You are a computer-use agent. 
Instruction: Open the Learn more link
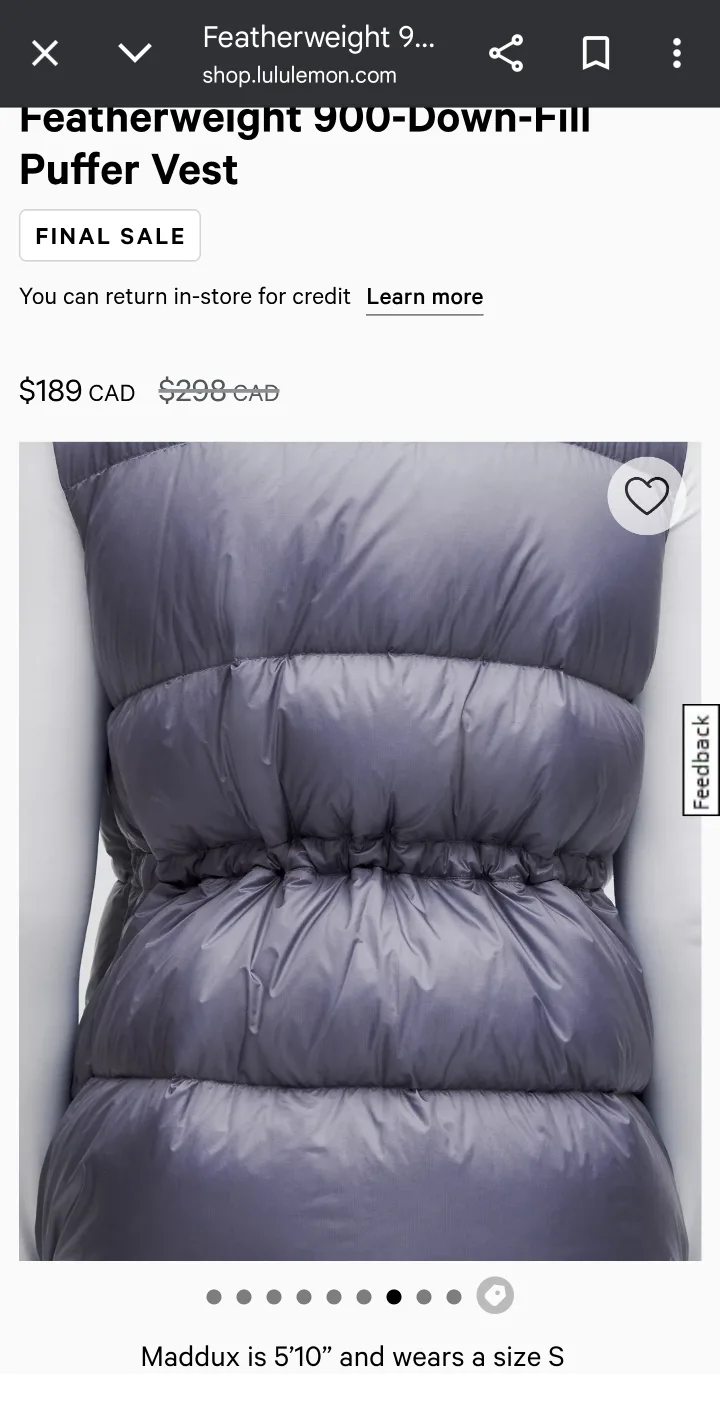424,296
